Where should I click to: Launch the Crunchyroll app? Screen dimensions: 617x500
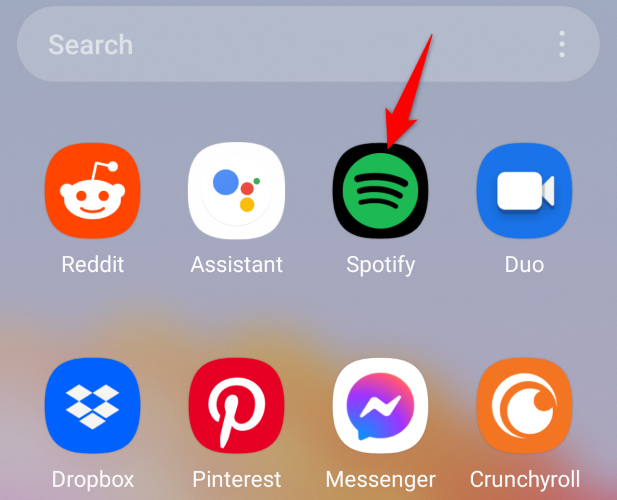[524, 406]
